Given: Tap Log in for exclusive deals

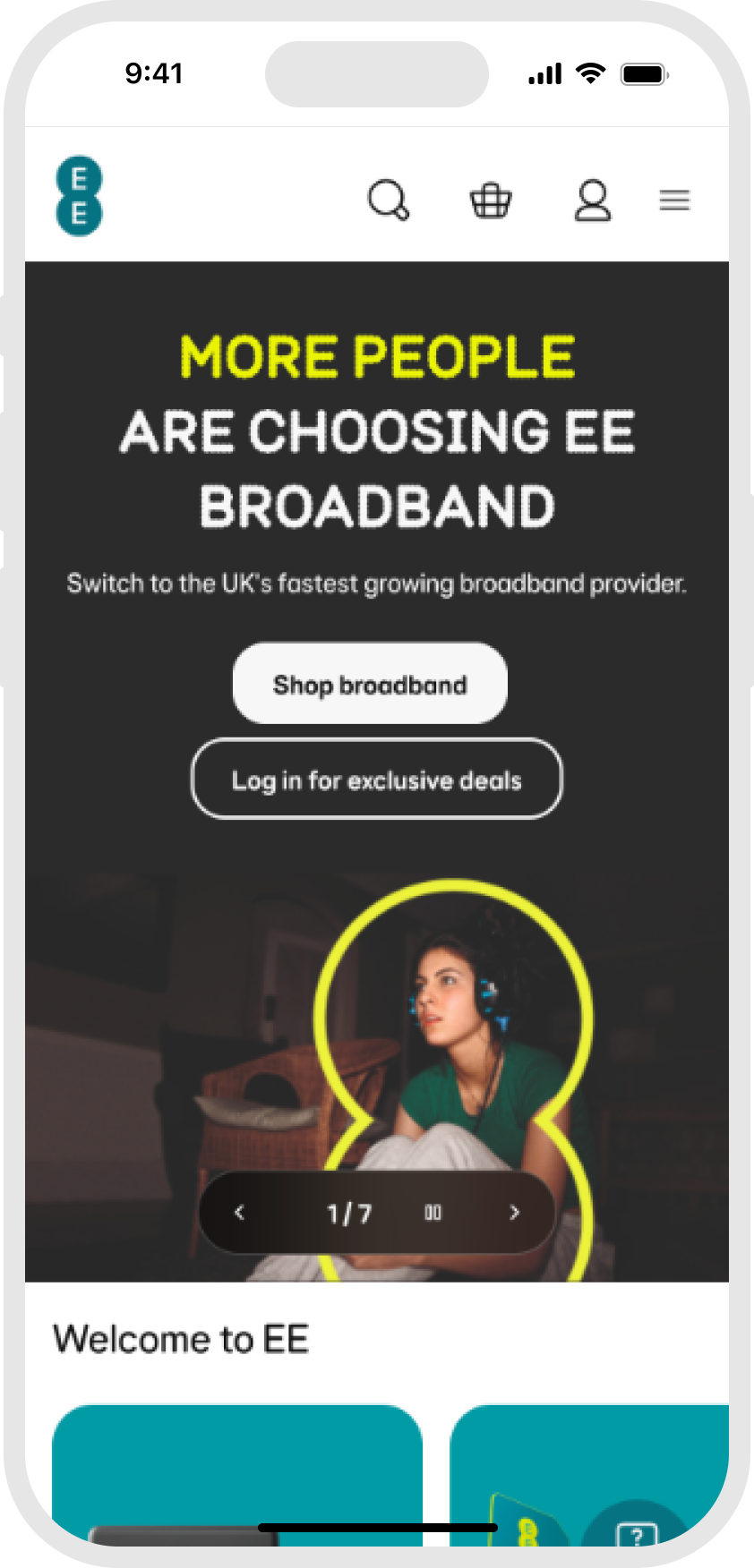Looking at the screenshot, I should (x=377, y=780).
